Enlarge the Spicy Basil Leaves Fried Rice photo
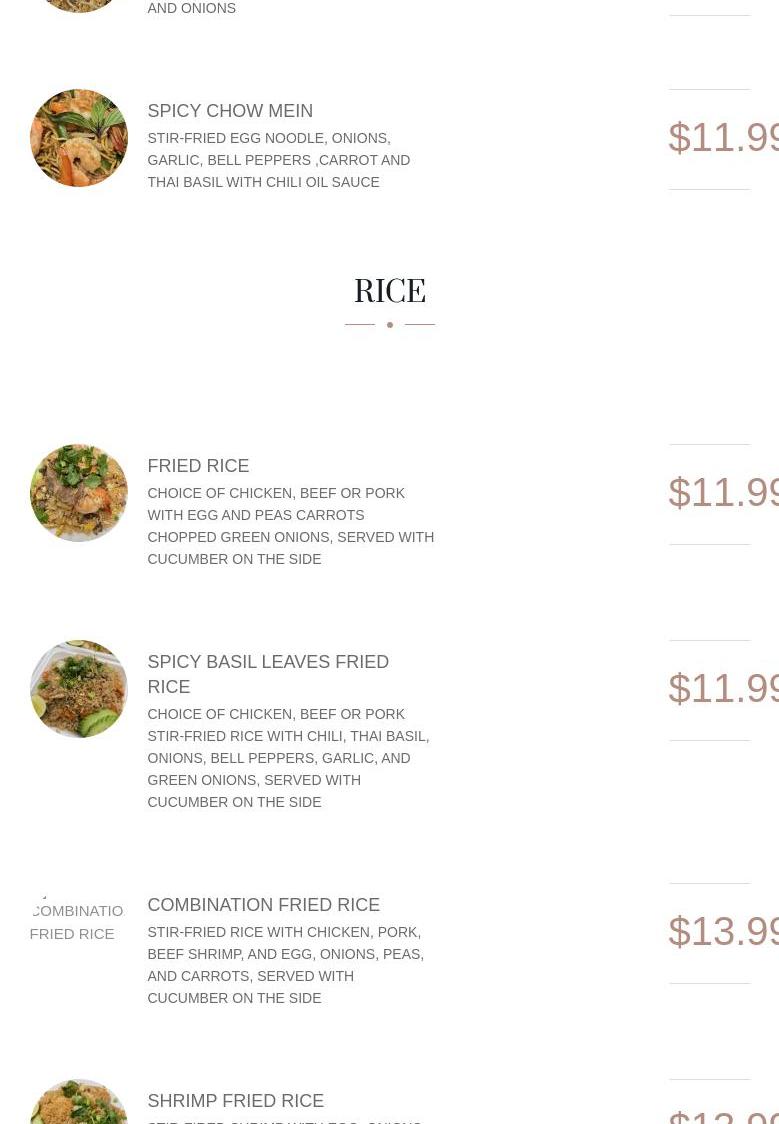This screenshot has width=779, height=1124. (x=78, y=689)
